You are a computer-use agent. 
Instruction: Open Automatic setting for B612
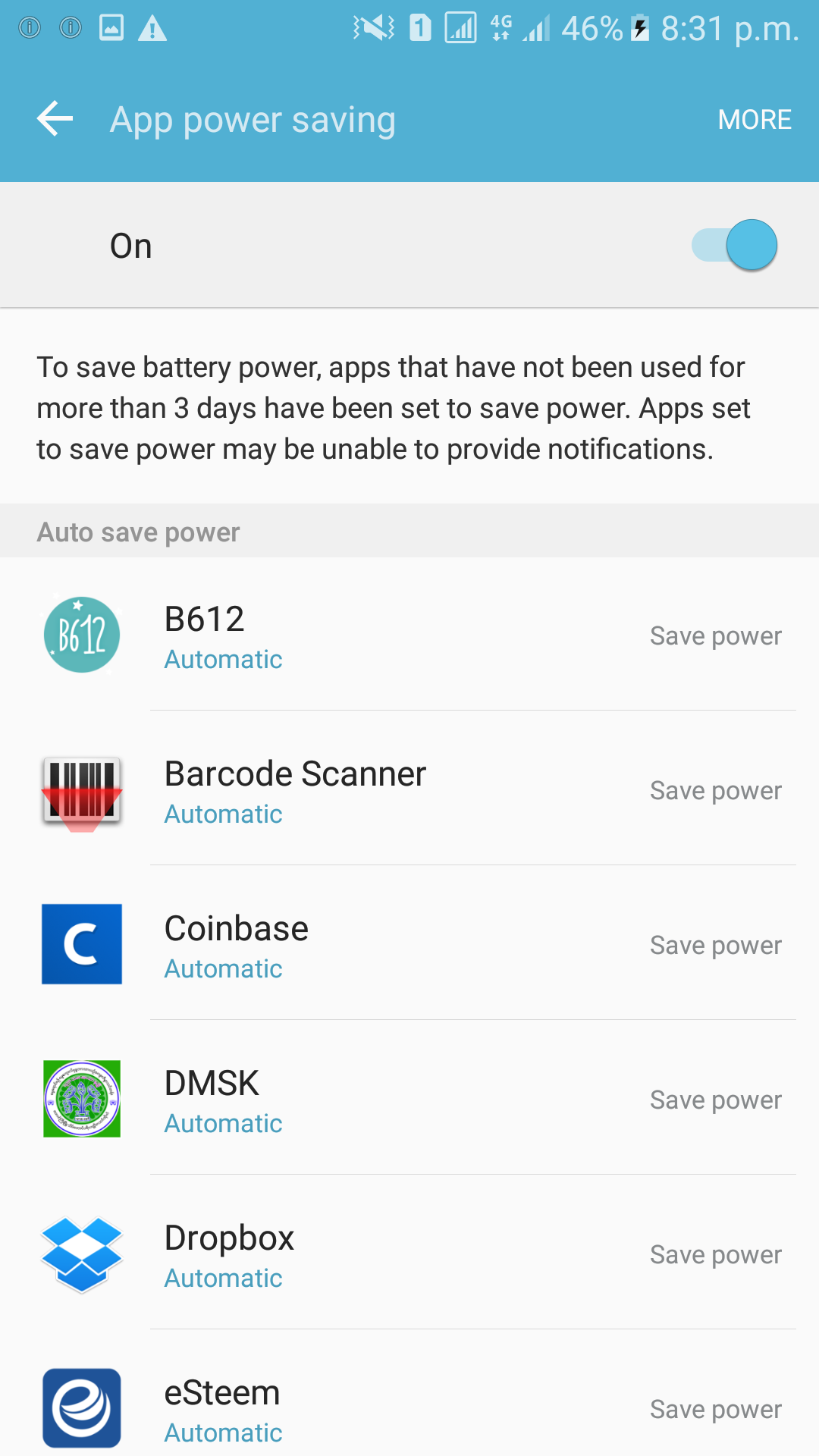[x=222, y=659]
